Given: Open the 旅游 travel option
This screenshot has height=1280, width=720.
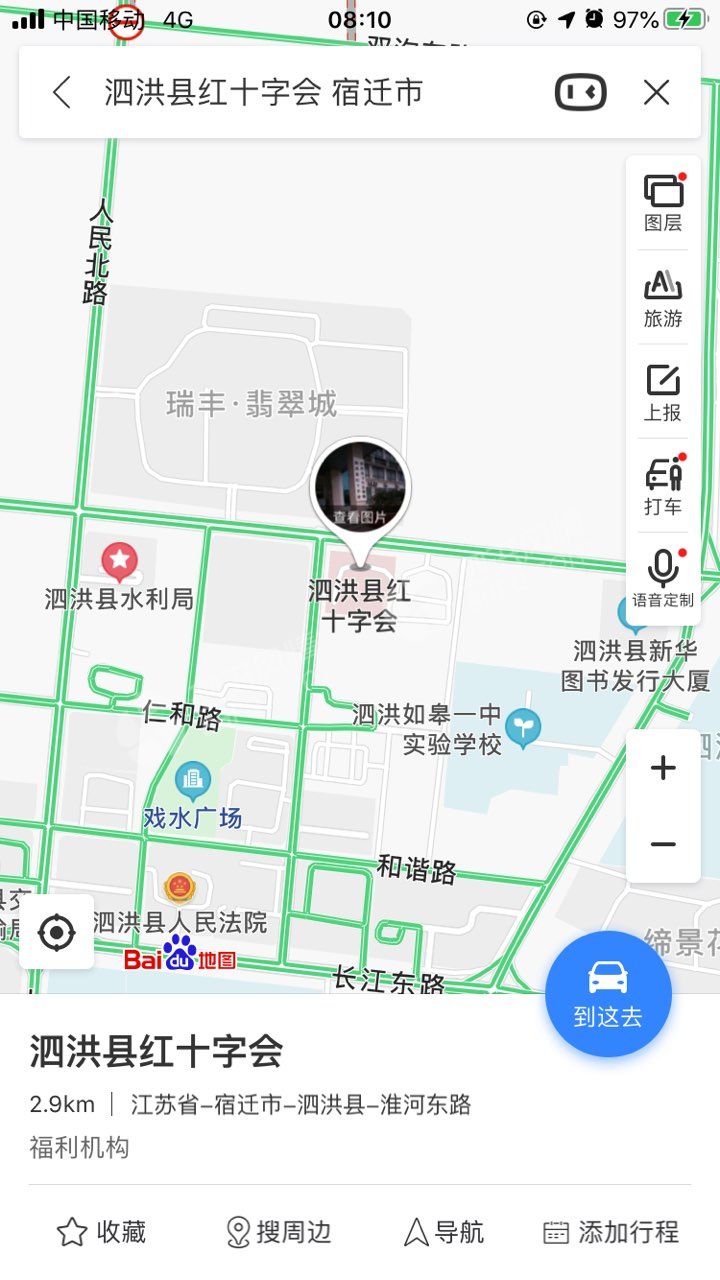Looking at the screenshot, I should pyautogui.click(x=663, y=298).
